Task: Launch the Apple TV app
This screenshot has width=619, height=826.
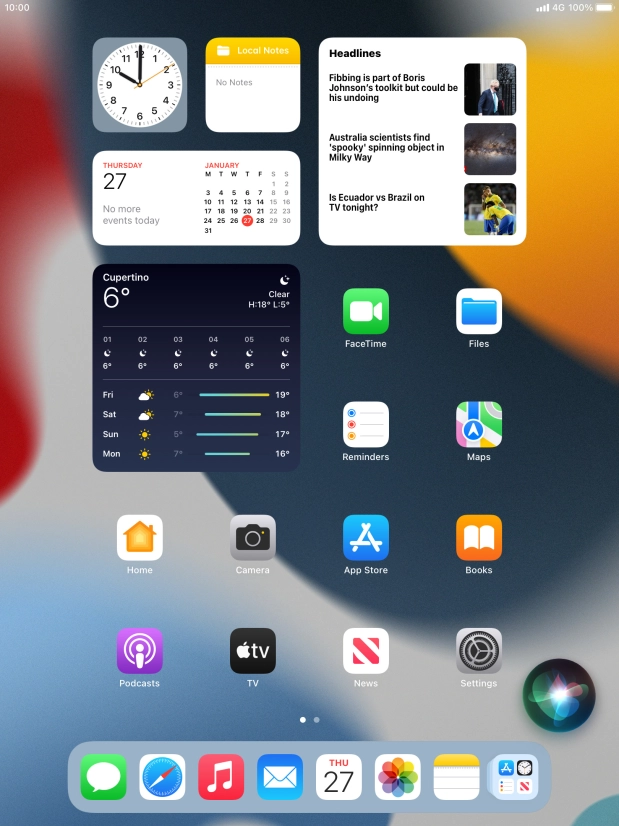Action: click(x=253, y=651)
